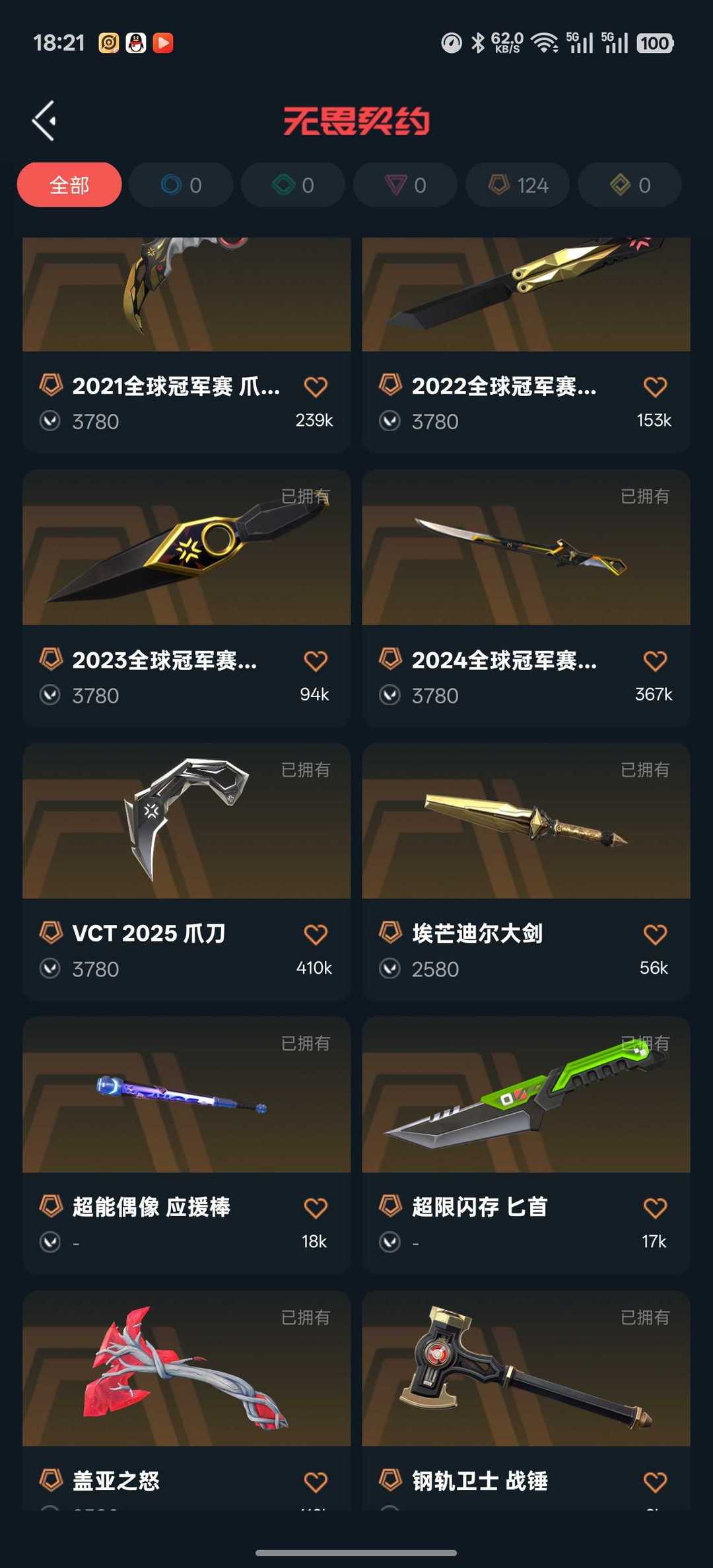Image resolution: width=713 pixels, height=1568 pixels.
Task: Select the purple triangle tier filter chip
Action: [x=405, y=185]
